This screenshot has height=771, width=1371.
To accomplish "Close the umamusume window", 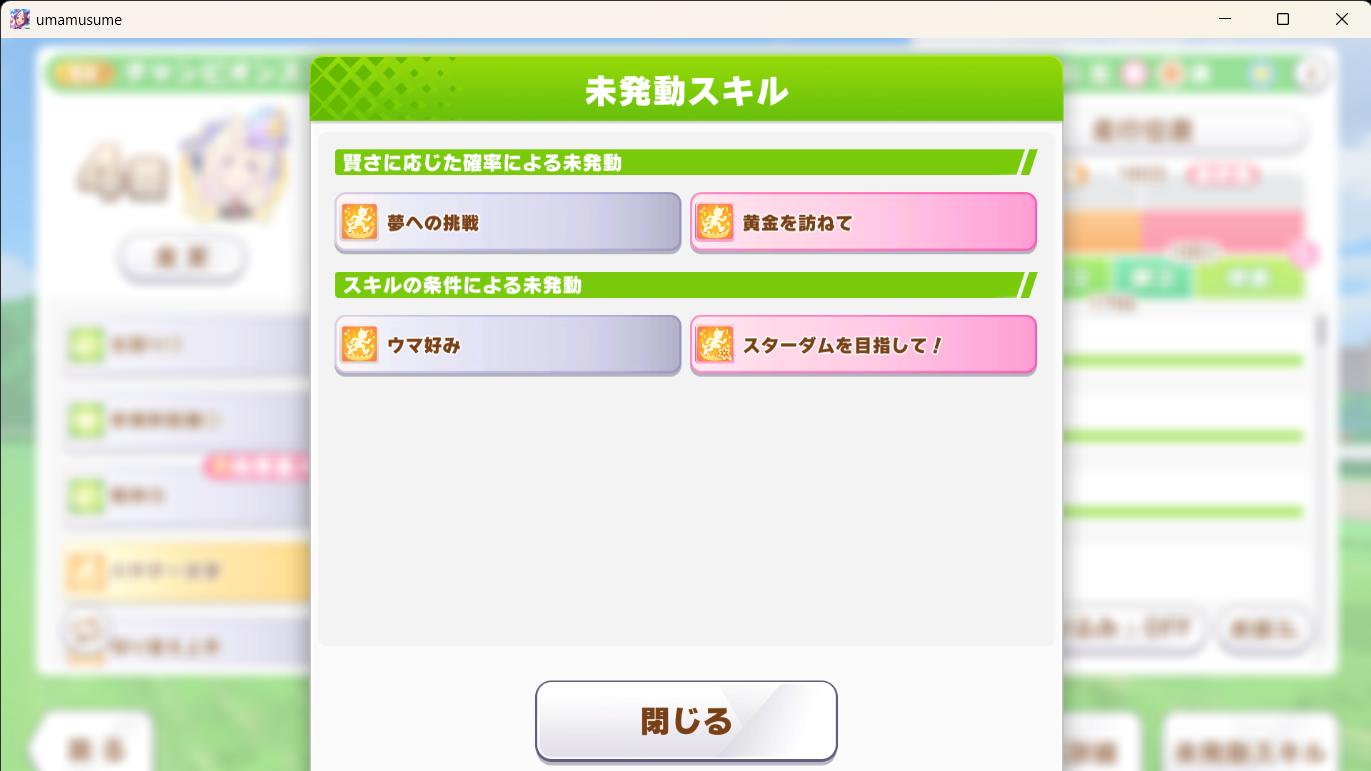I will pos(1341,19).
